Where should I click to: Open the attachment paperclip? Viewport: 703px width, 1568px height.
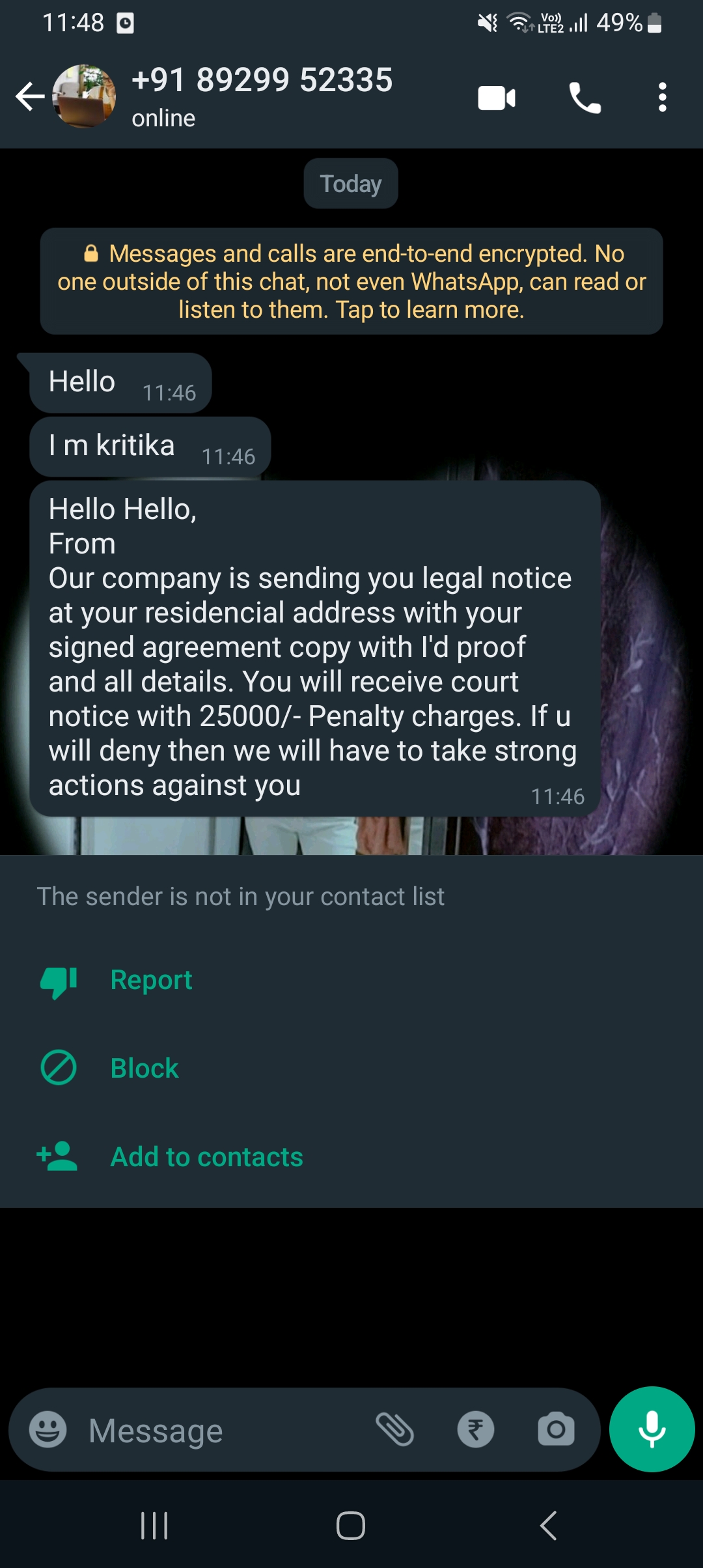coord(395,1430)
